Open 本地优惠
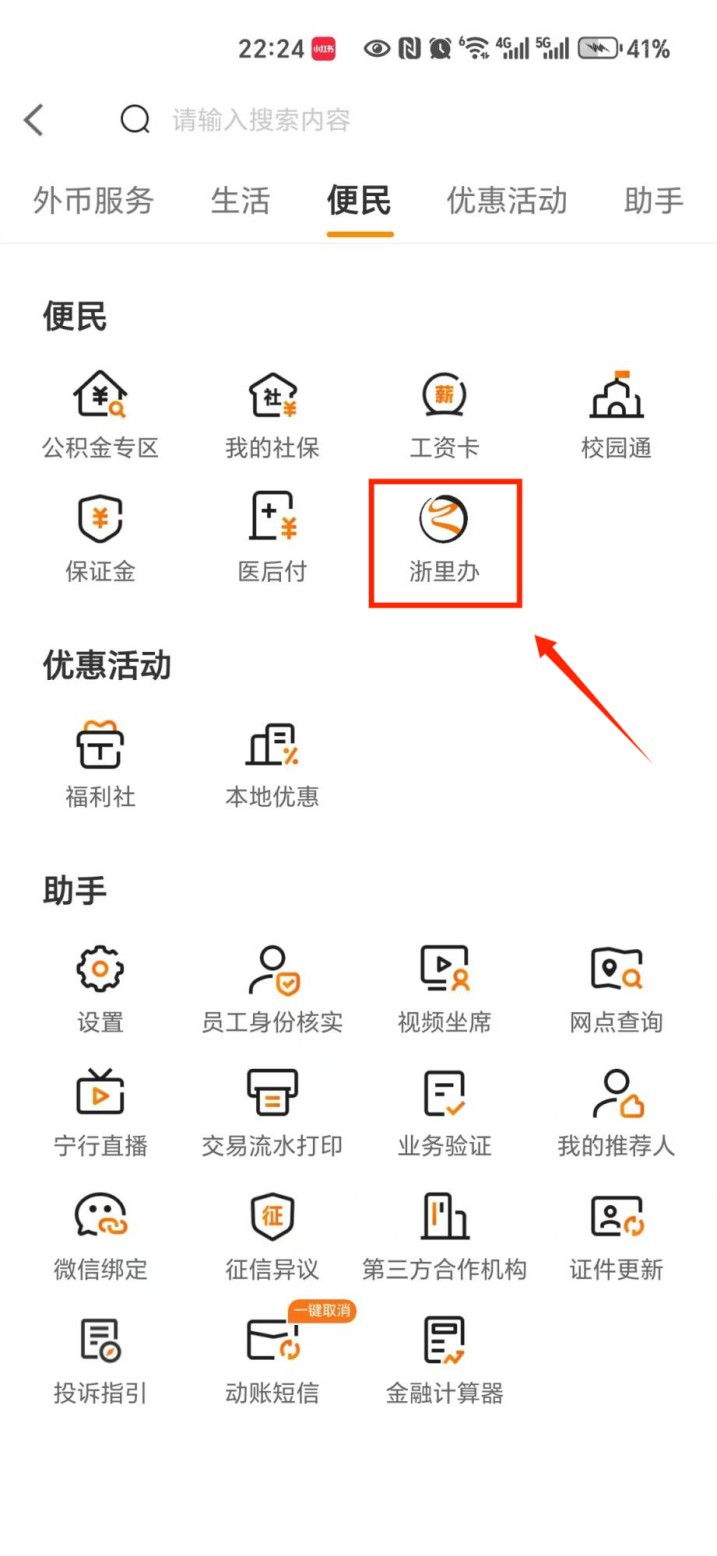The width and height of the screenshot is (717, 1556). tap(272, 764)
